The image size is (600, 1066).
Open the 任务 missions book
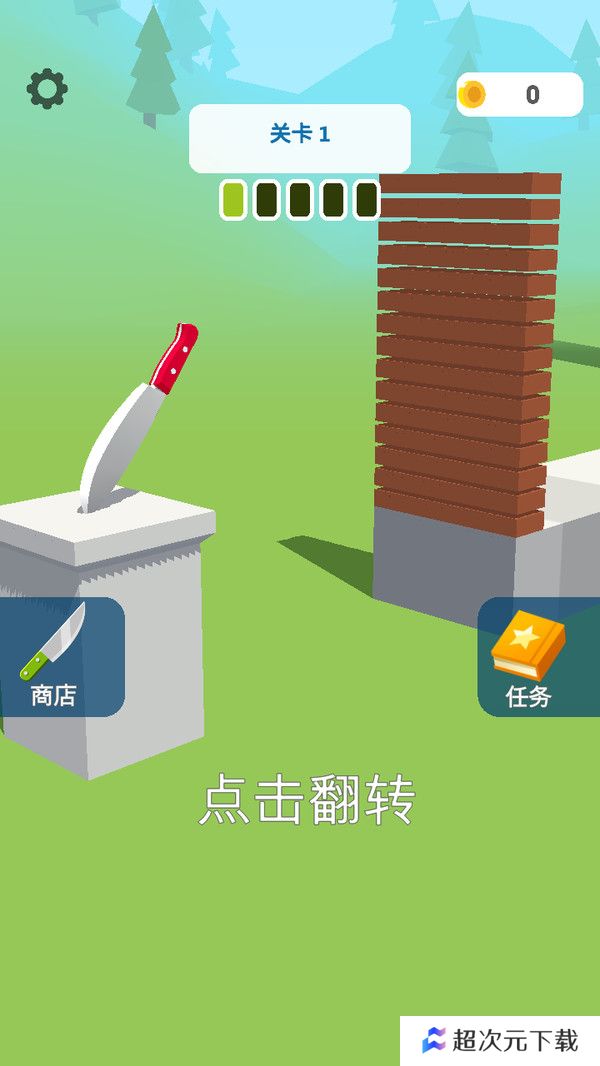tap(538, 657)
